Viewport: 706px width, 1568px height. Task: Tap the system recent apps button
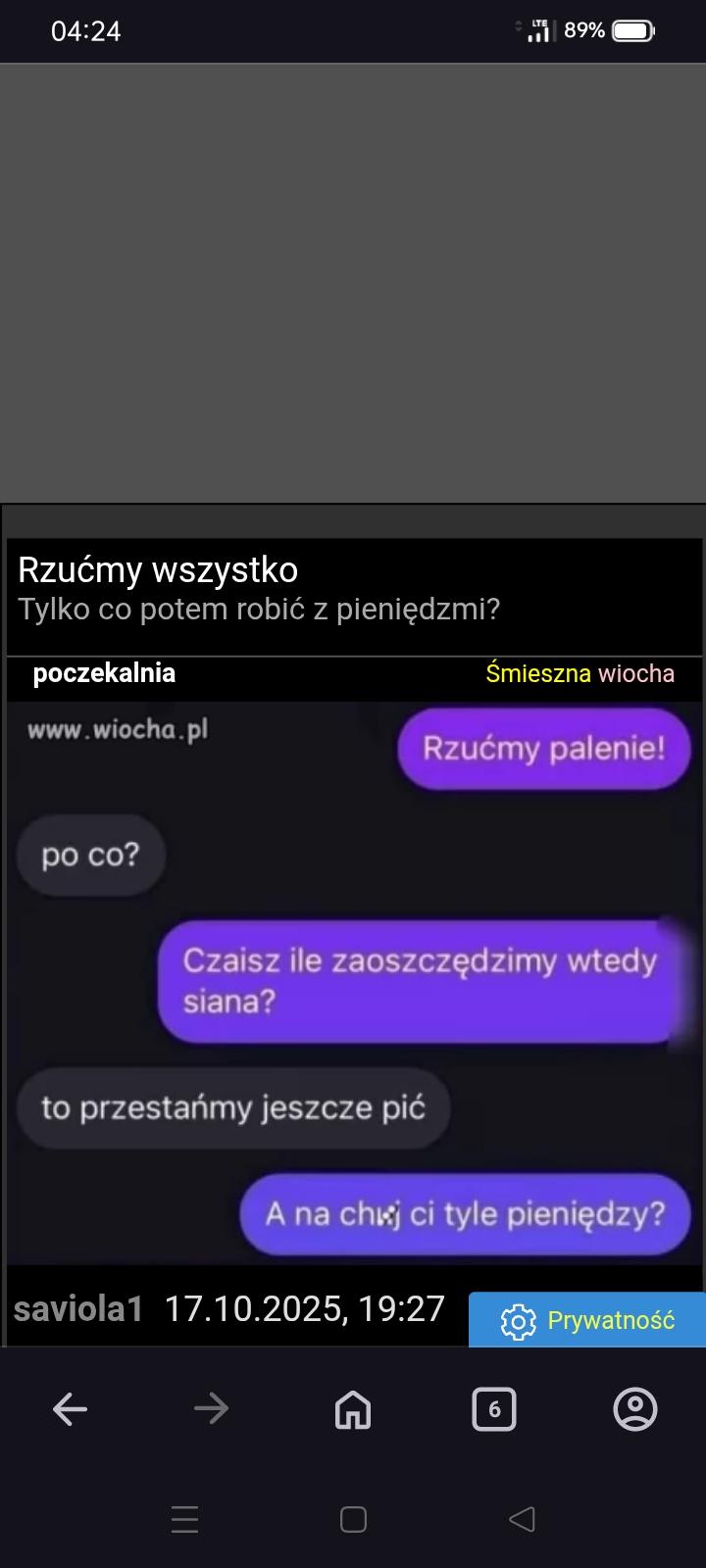(x=184, y=1519)
